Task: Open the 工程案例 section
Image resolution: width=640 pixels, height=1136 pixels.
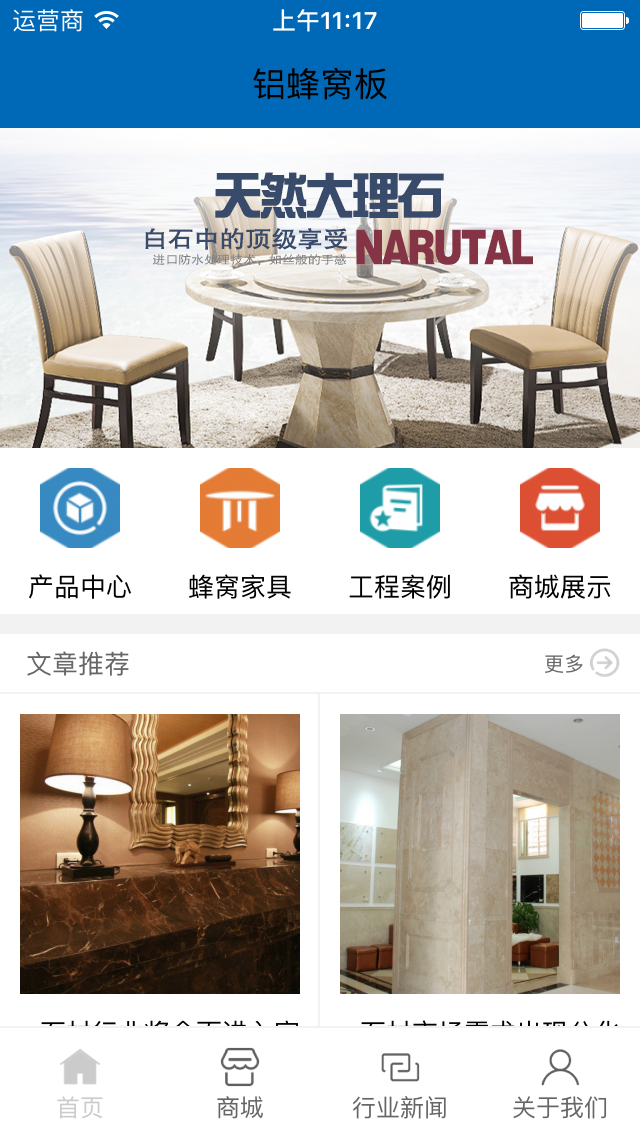Action: [x=400, y=532]
